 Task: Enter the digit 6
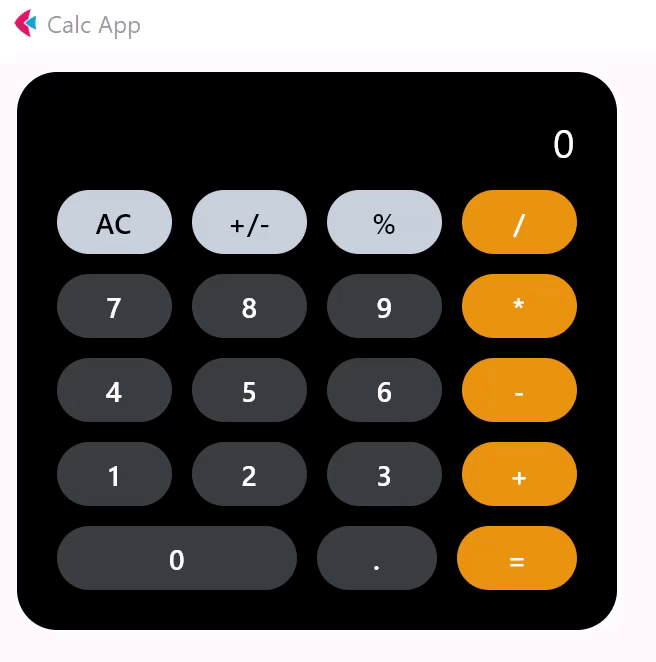(x=384, y=390)
